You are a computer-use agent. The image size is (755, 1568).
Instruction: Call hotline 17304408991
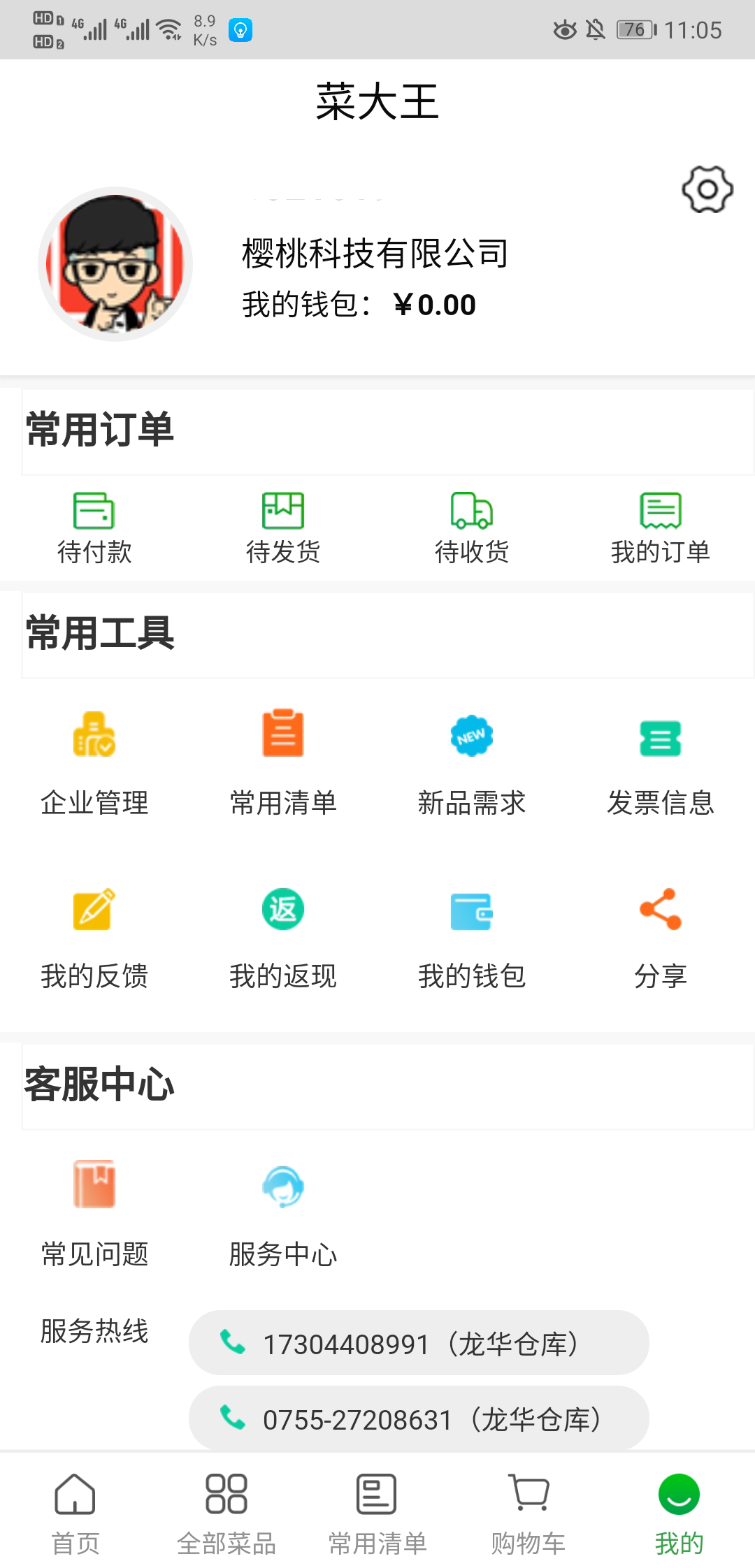[x=418, y=1343]
